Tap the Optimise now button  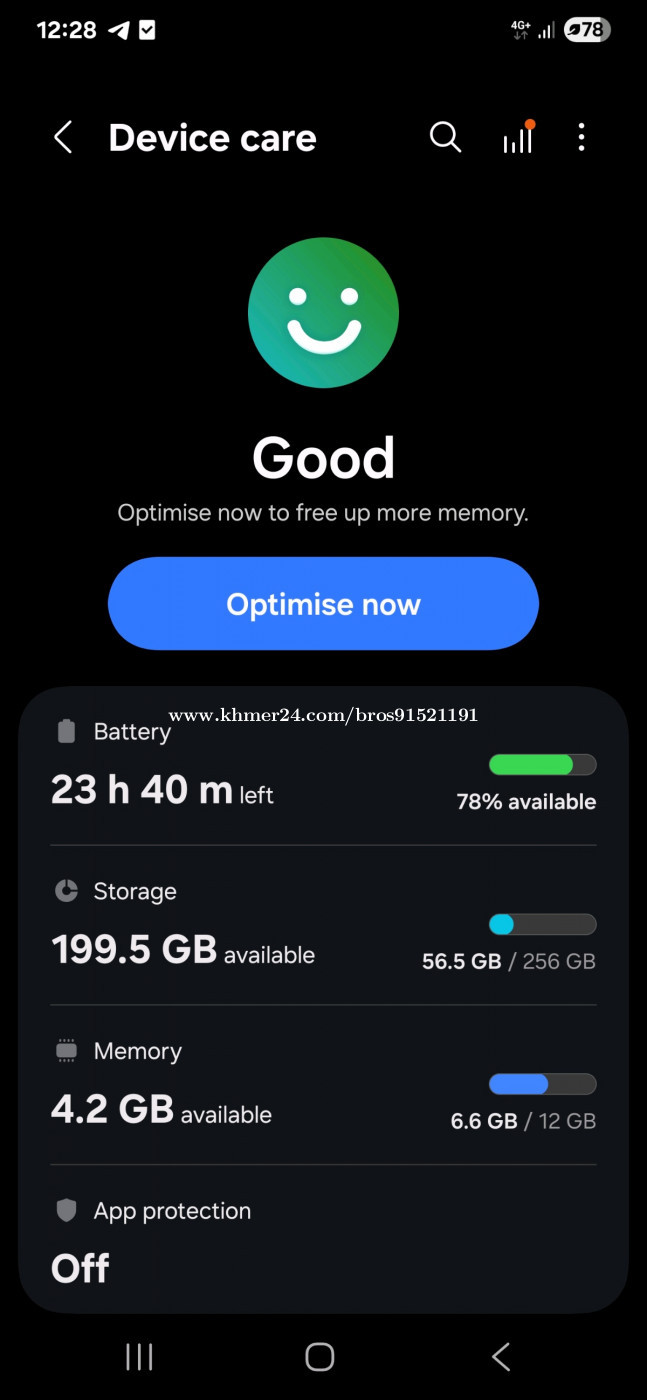click(323, 604)
